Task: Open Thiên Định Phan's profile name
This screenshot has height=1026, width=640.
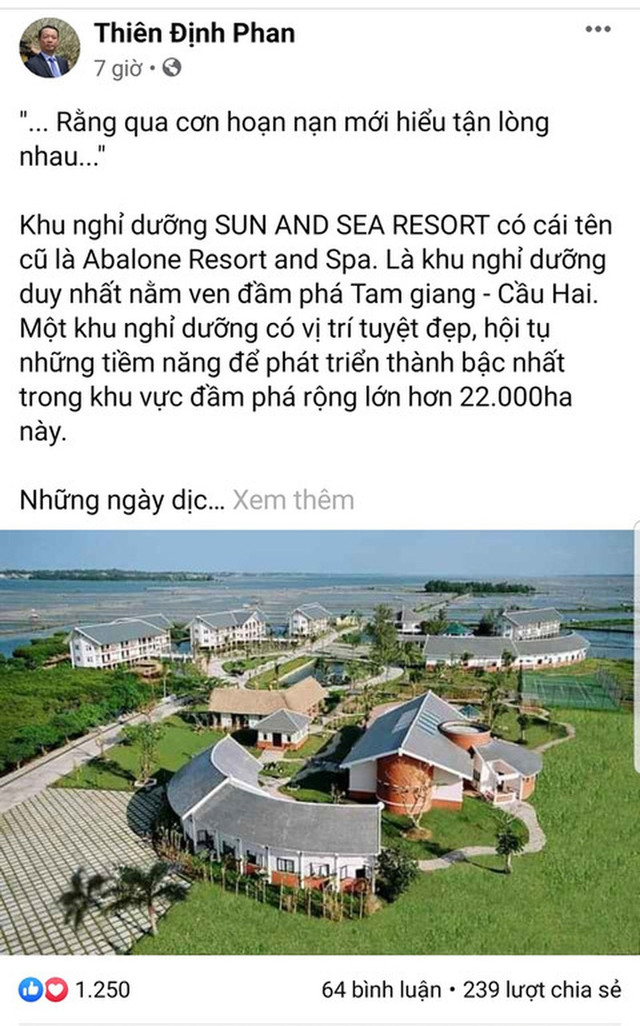Action: pyautogui.click(x=194, y=33)
